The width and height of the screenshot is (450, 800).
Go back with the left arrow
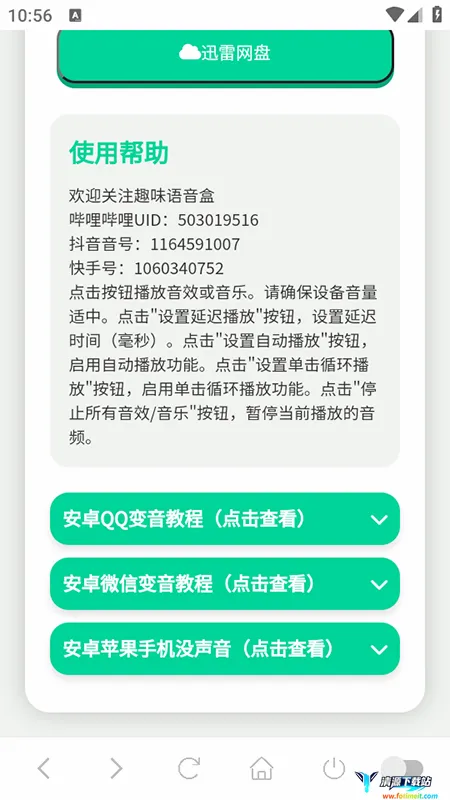44,768
